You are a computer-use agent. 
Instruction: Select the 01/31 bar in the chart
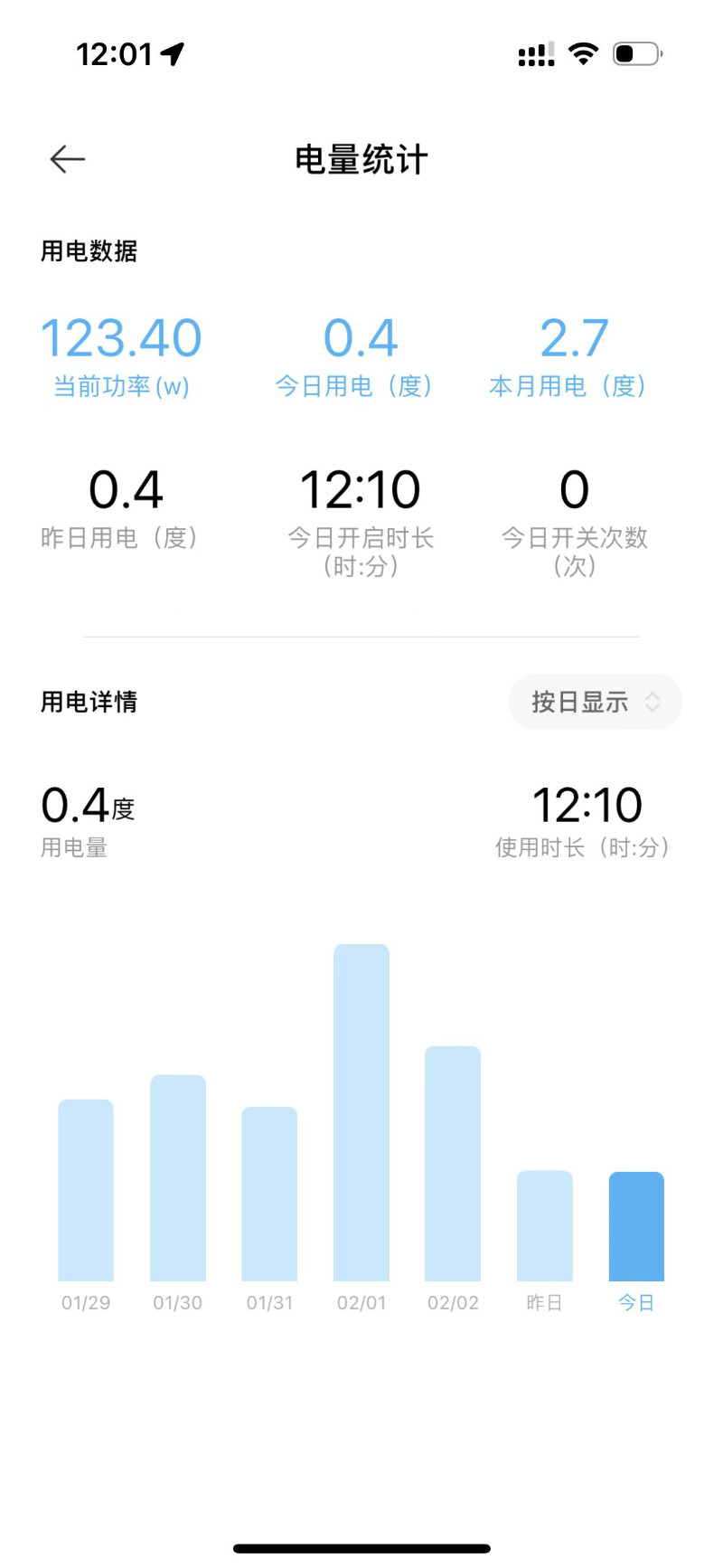[269, 1194]
